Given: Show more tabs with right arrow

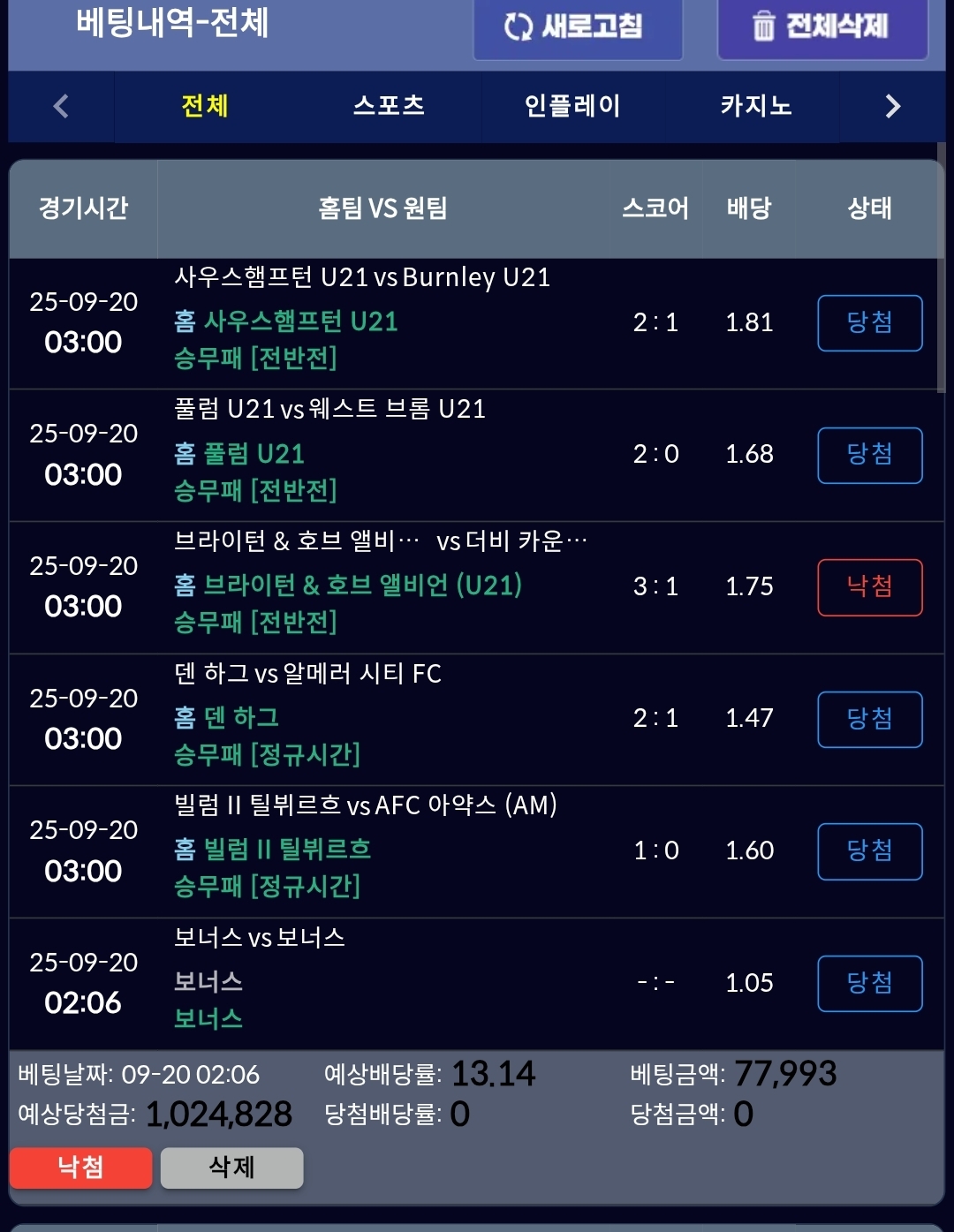Looking at the screenshot, I should pyautogui.click(x=892, y=107).
